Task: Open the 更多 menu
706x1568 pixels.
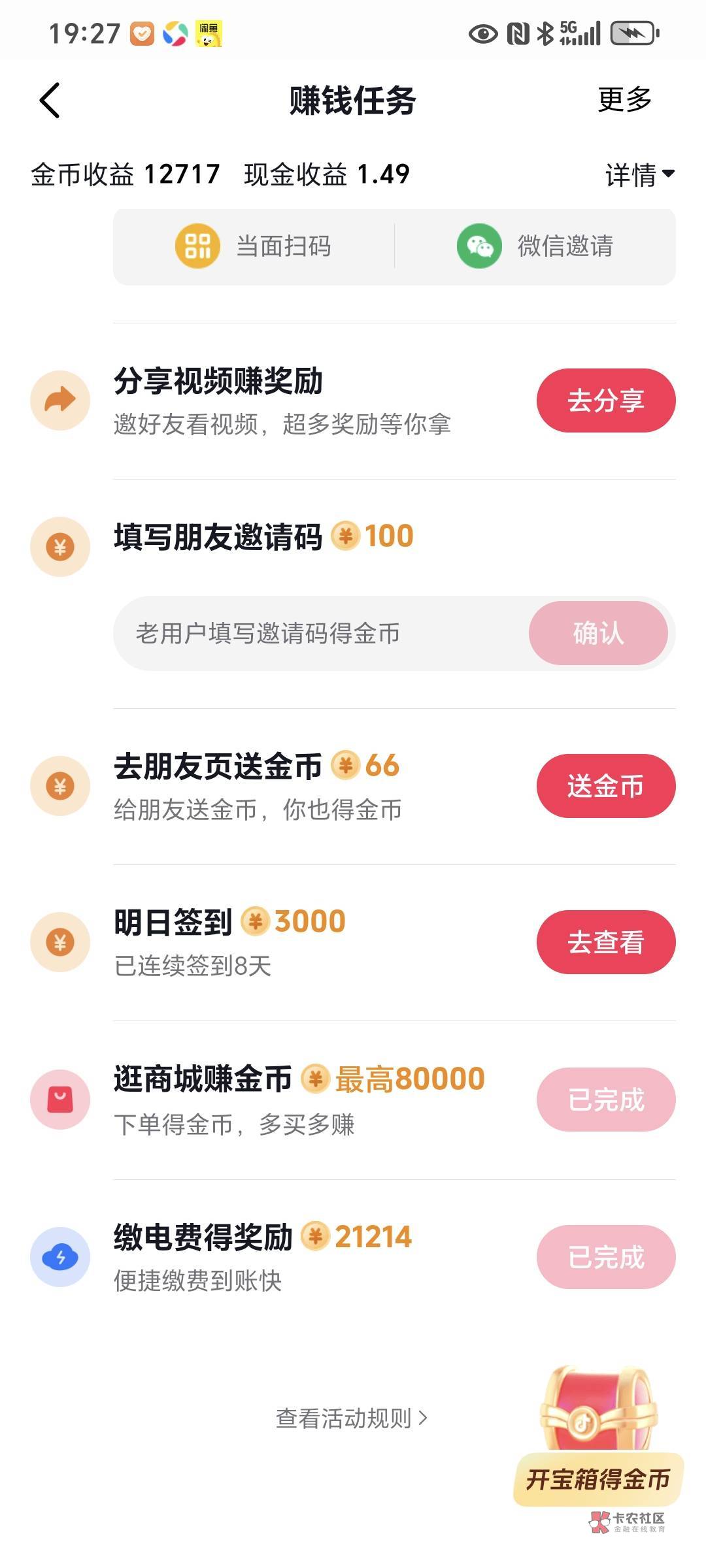Action: click(624, 100)
